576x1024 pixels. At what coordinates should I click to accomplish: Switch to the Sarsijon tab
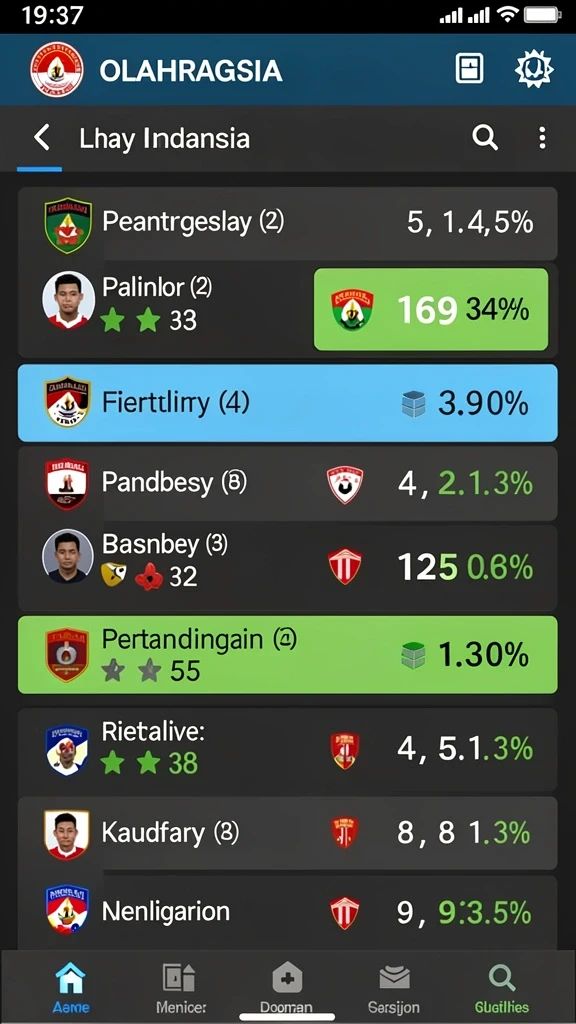click(x=394, y=988)
